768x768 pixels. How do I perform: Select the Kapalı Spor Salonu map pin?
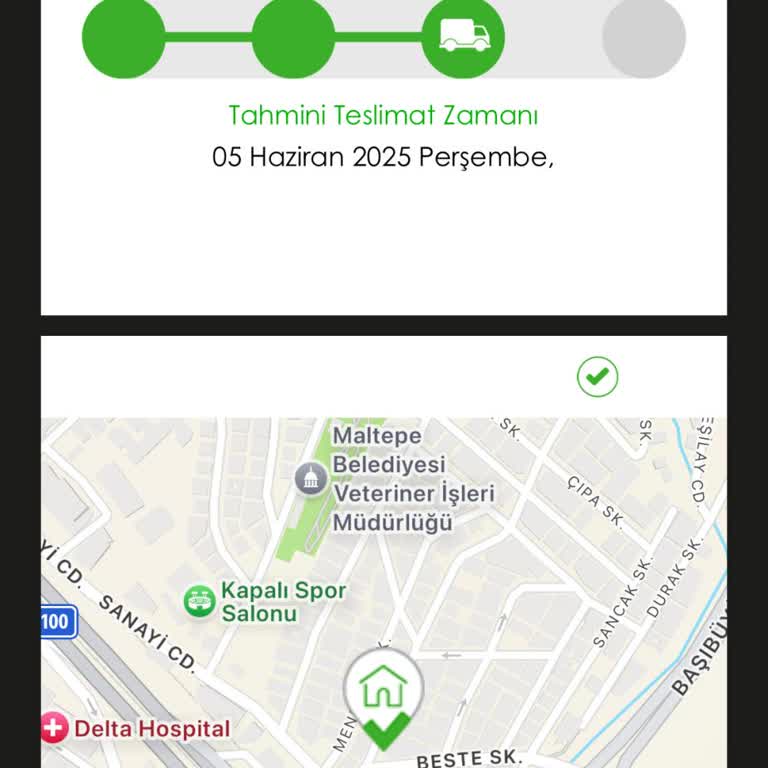point(200,601)
